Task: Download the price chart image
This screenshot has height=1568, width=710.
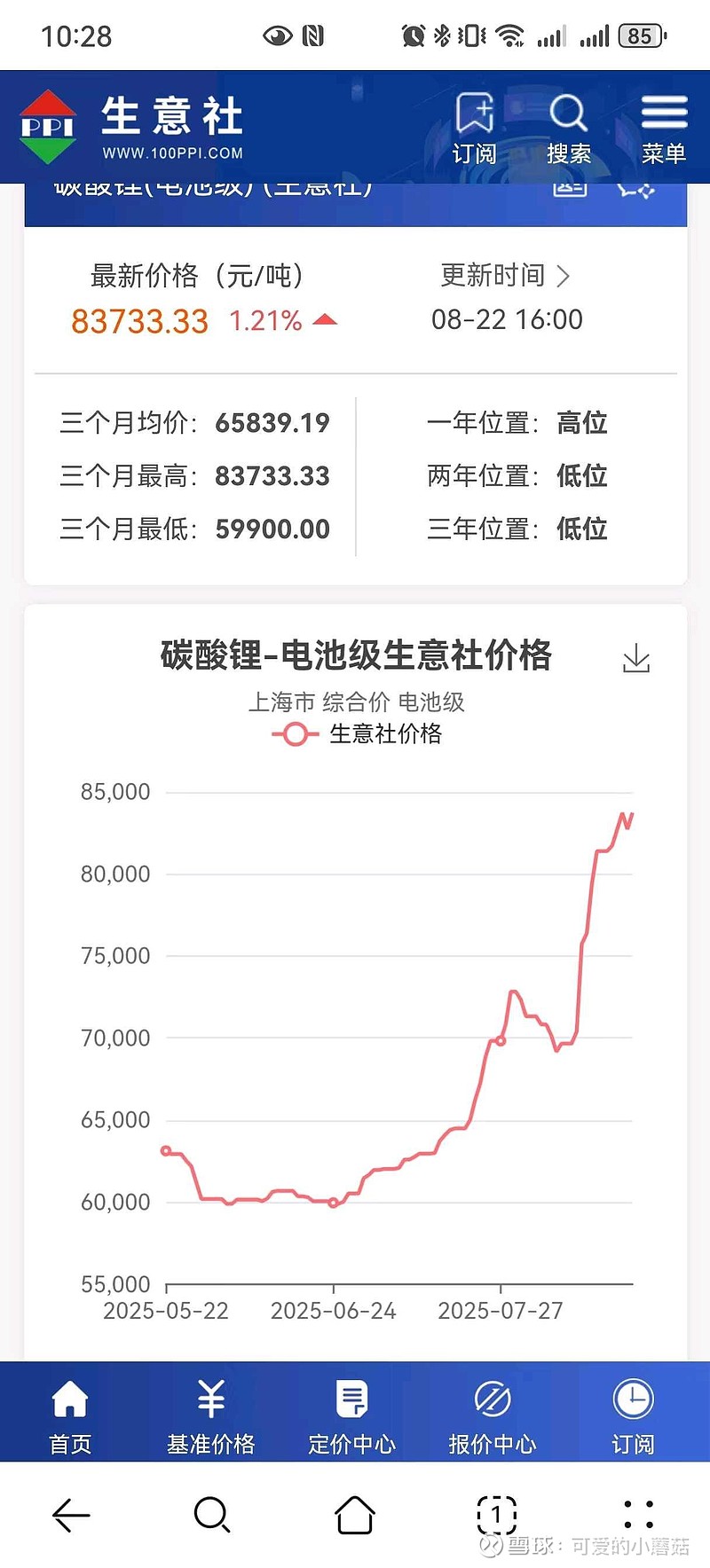Action: 636,658
